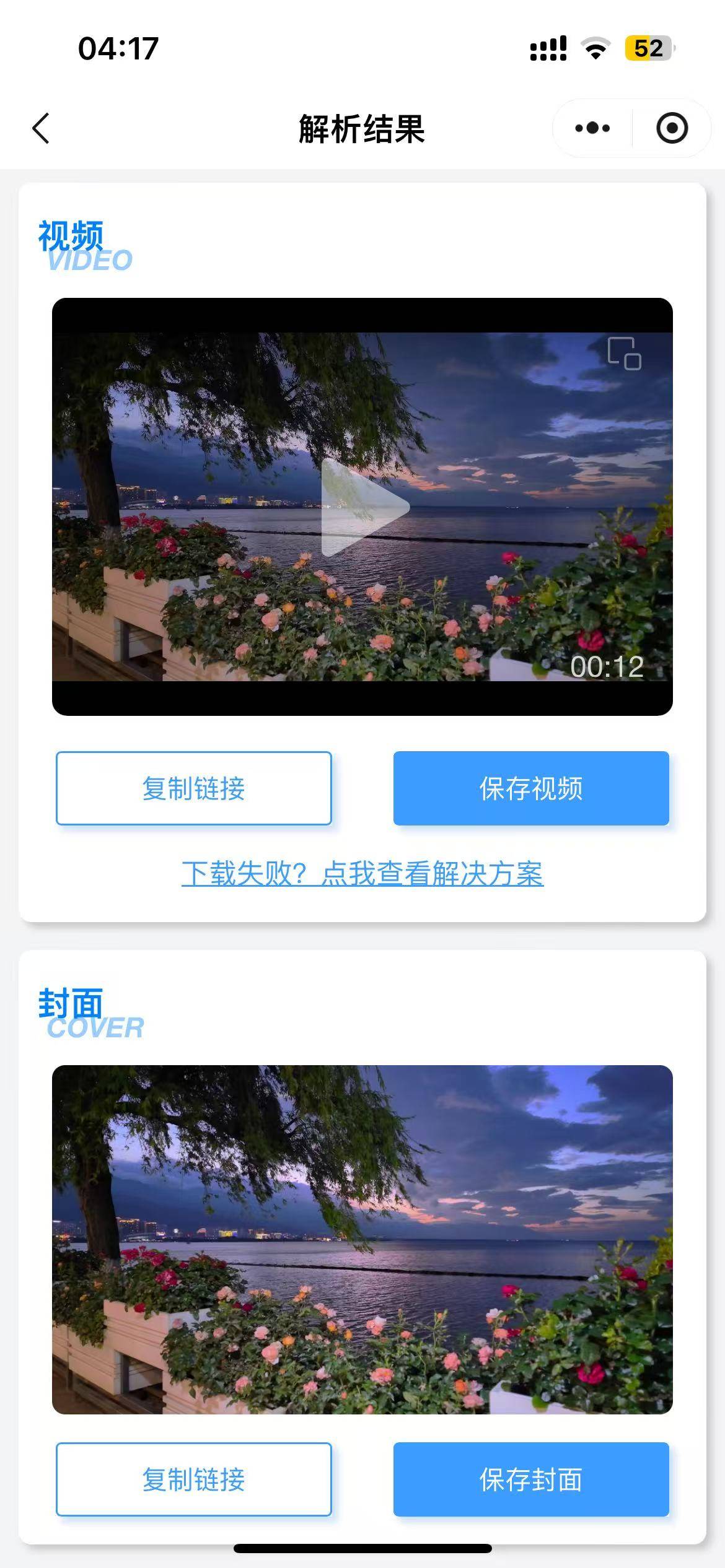Open the 下载失败？点我查看解决方案 link
Screen dimensions: 725x1568
(x=362, y=873)
